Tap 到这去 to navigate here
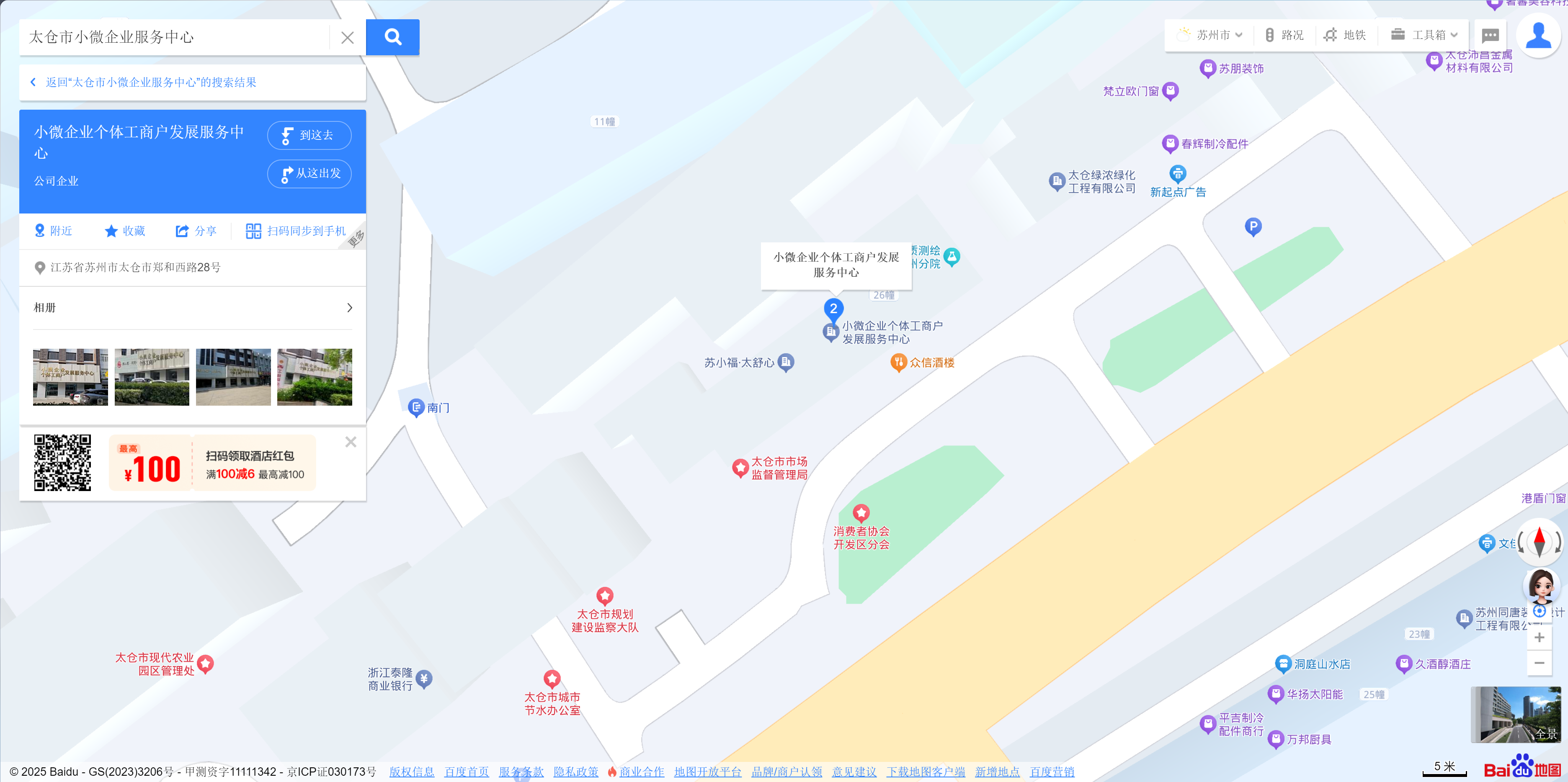Viewport: 1568px width, 782px height. click(x=309, y=135)
